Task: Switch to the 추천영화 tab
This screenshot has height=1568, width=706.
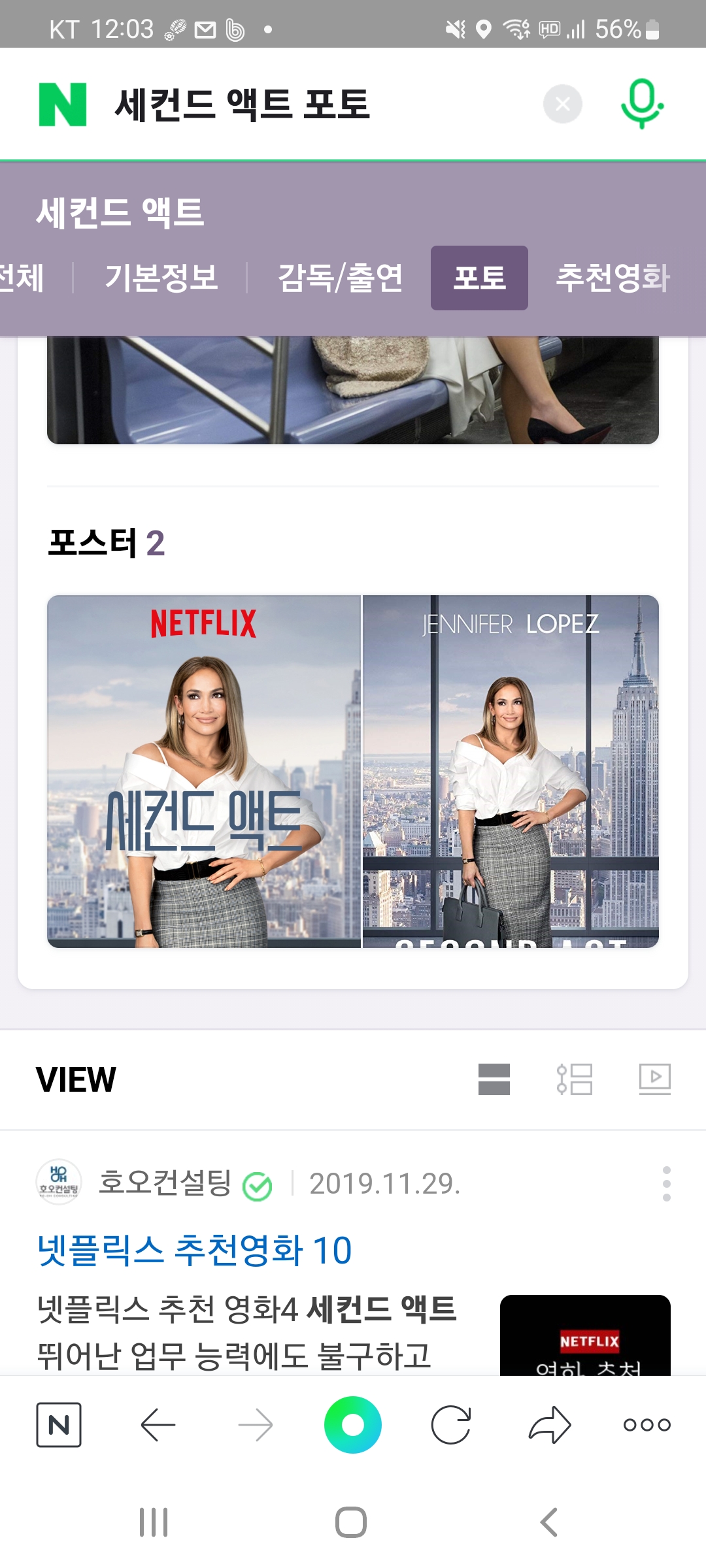Action: (613, 278)
